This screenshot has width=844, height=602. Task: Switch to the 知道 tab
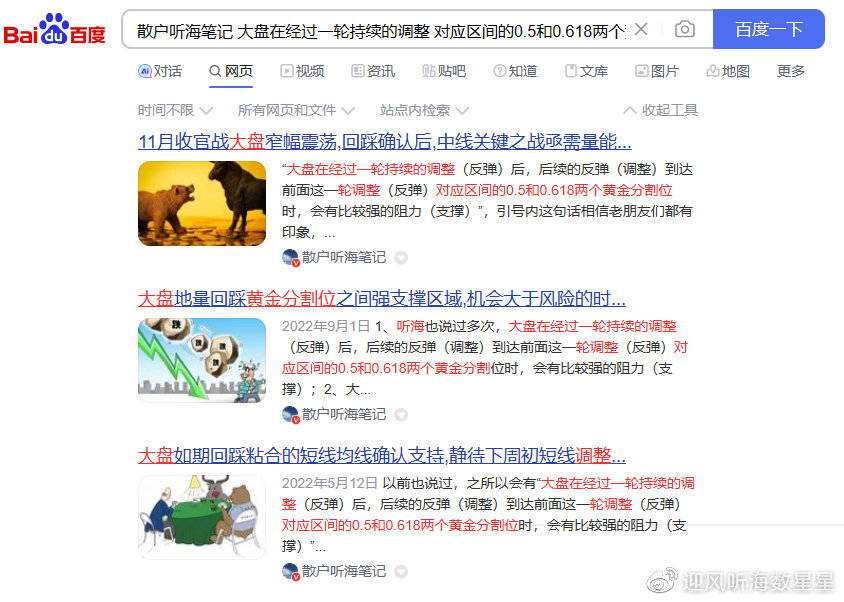pos(515,71)
